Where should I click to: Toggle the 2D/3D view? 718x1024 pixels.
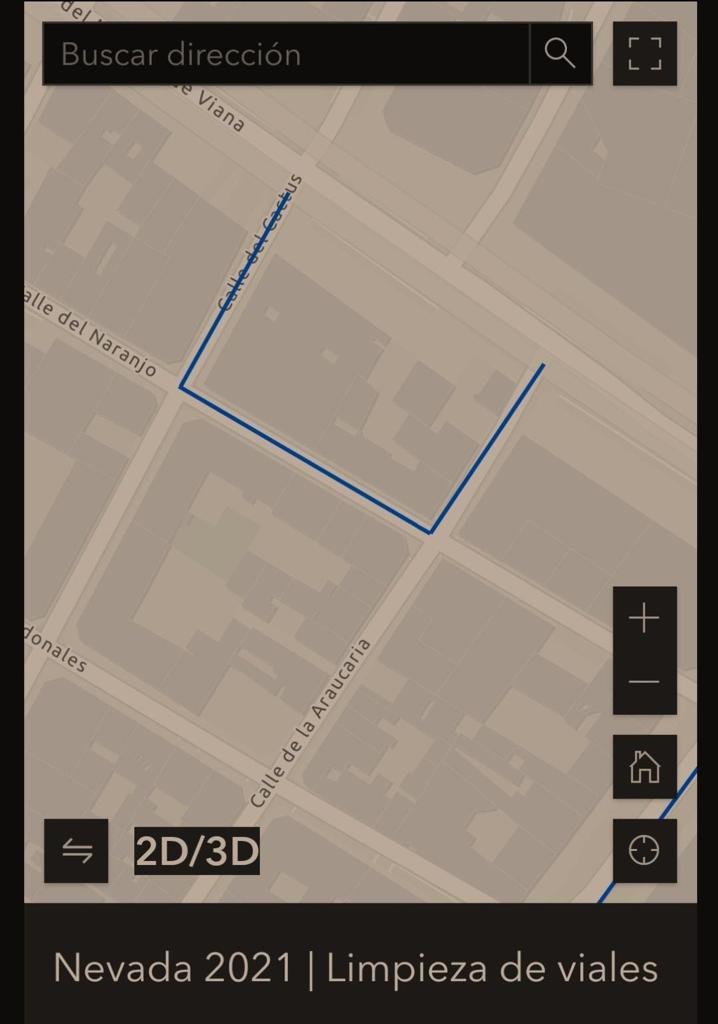[197, 851]
